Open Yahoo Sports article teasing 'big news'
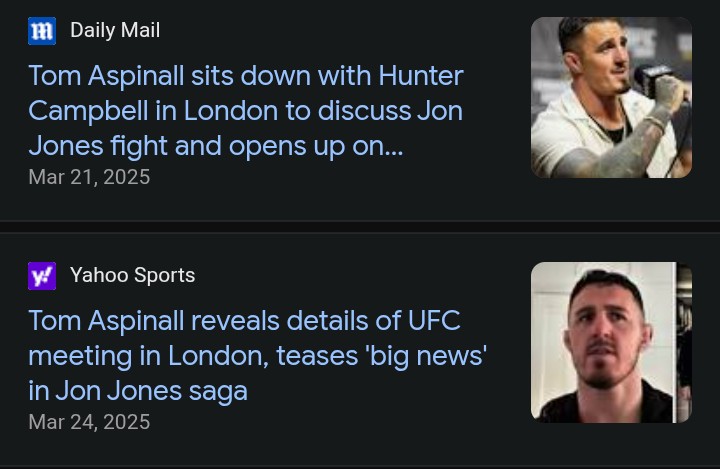The height and width of the screenshot is (469, 720). (x=257, y=355)
